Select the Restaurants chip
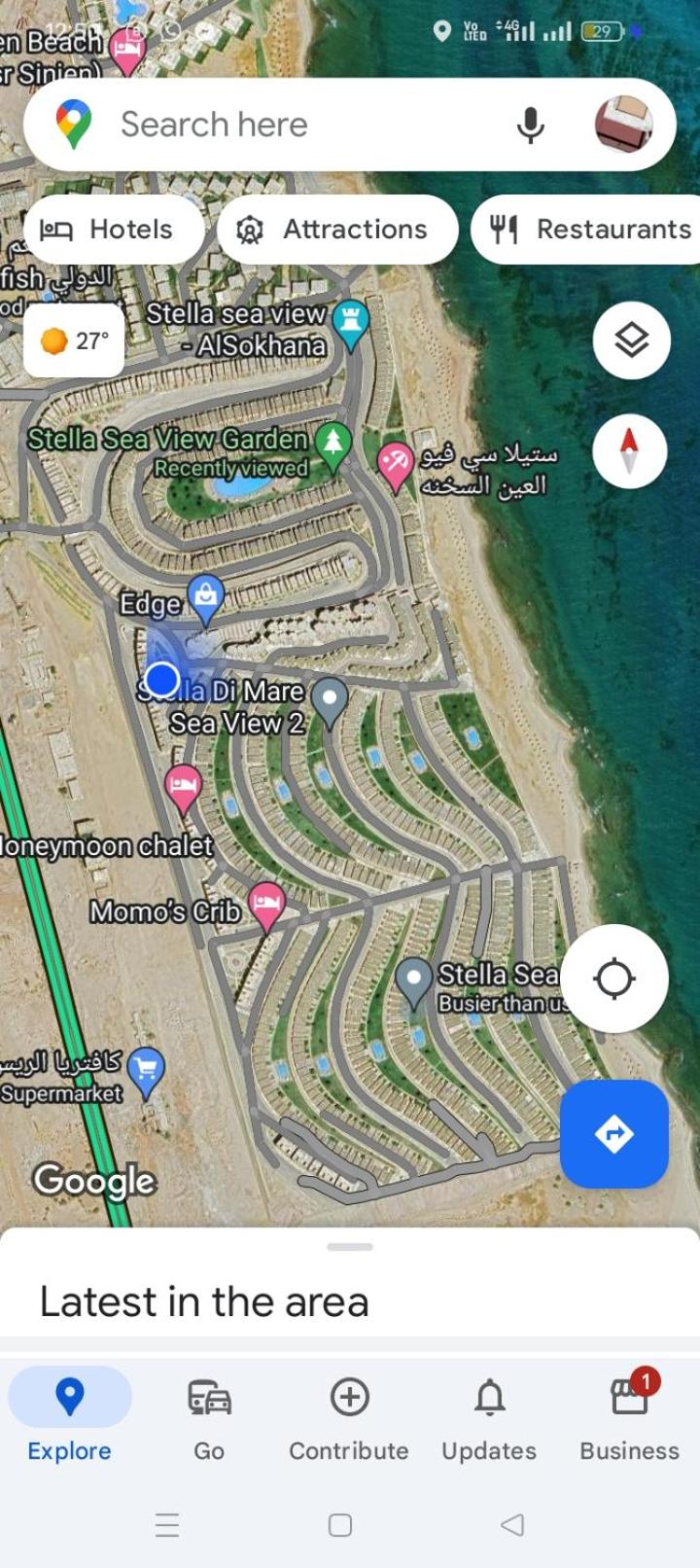Image resolution: width=700 pixels, height=1568 pixels. 588,230
